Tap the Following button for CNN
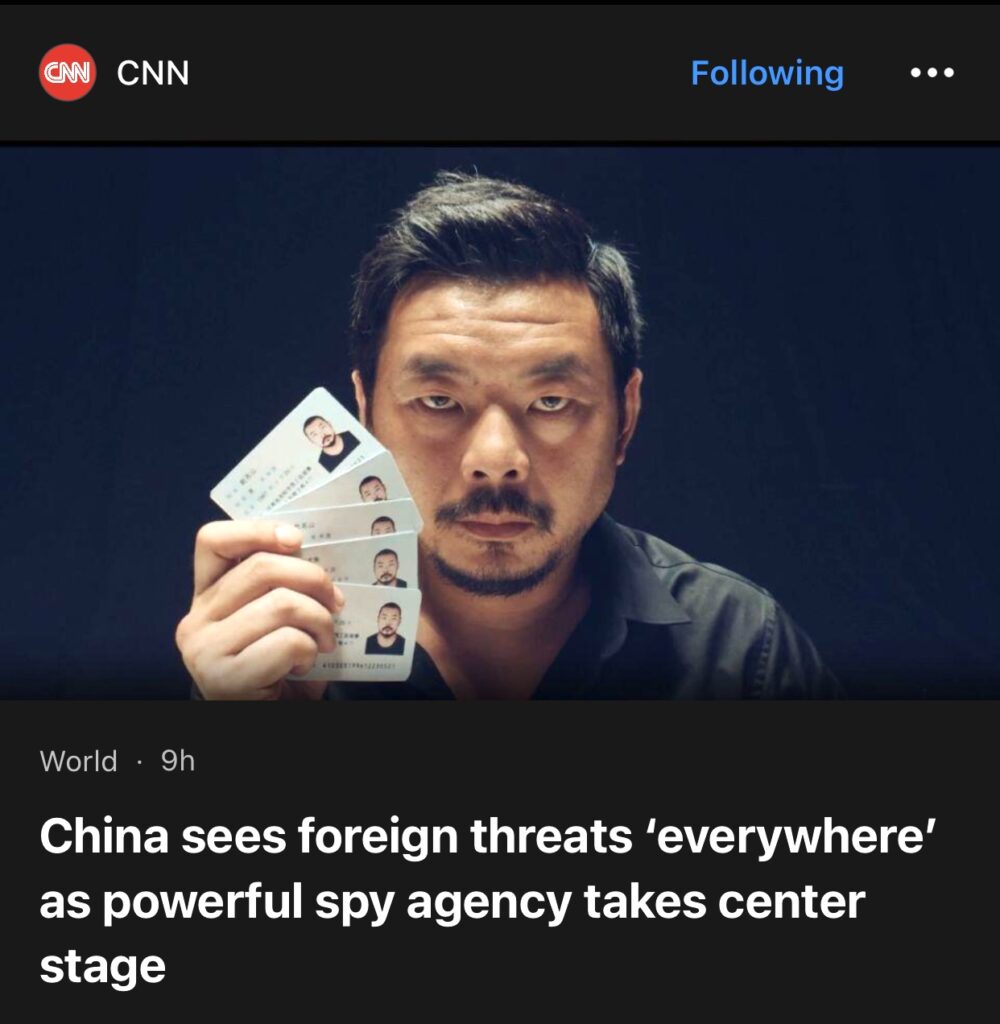This screenshot has height=1024, width=1000. [x=767, y=73]
